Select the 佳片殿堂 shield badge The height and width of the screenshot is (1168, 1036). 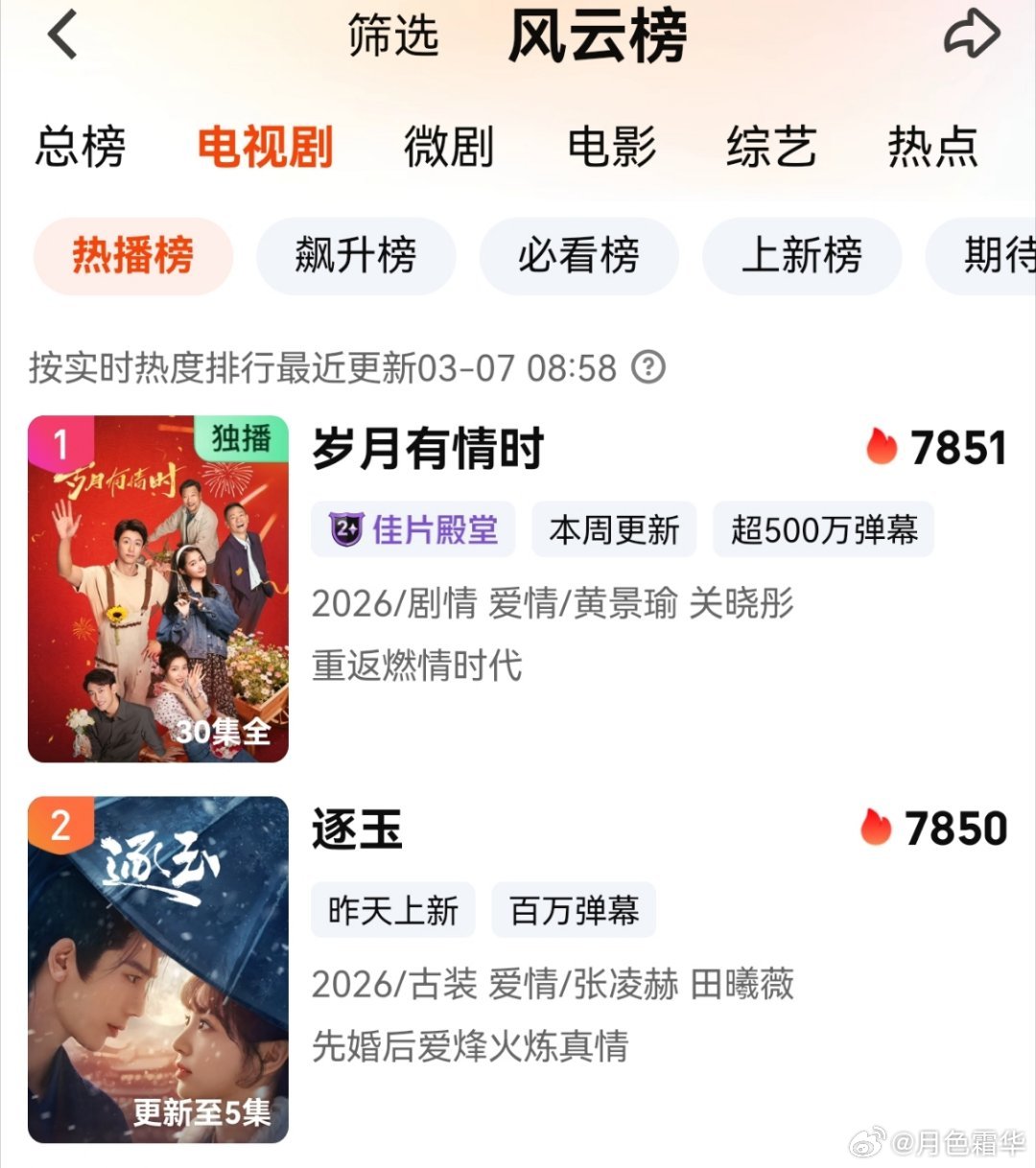[x=412, y=529]
